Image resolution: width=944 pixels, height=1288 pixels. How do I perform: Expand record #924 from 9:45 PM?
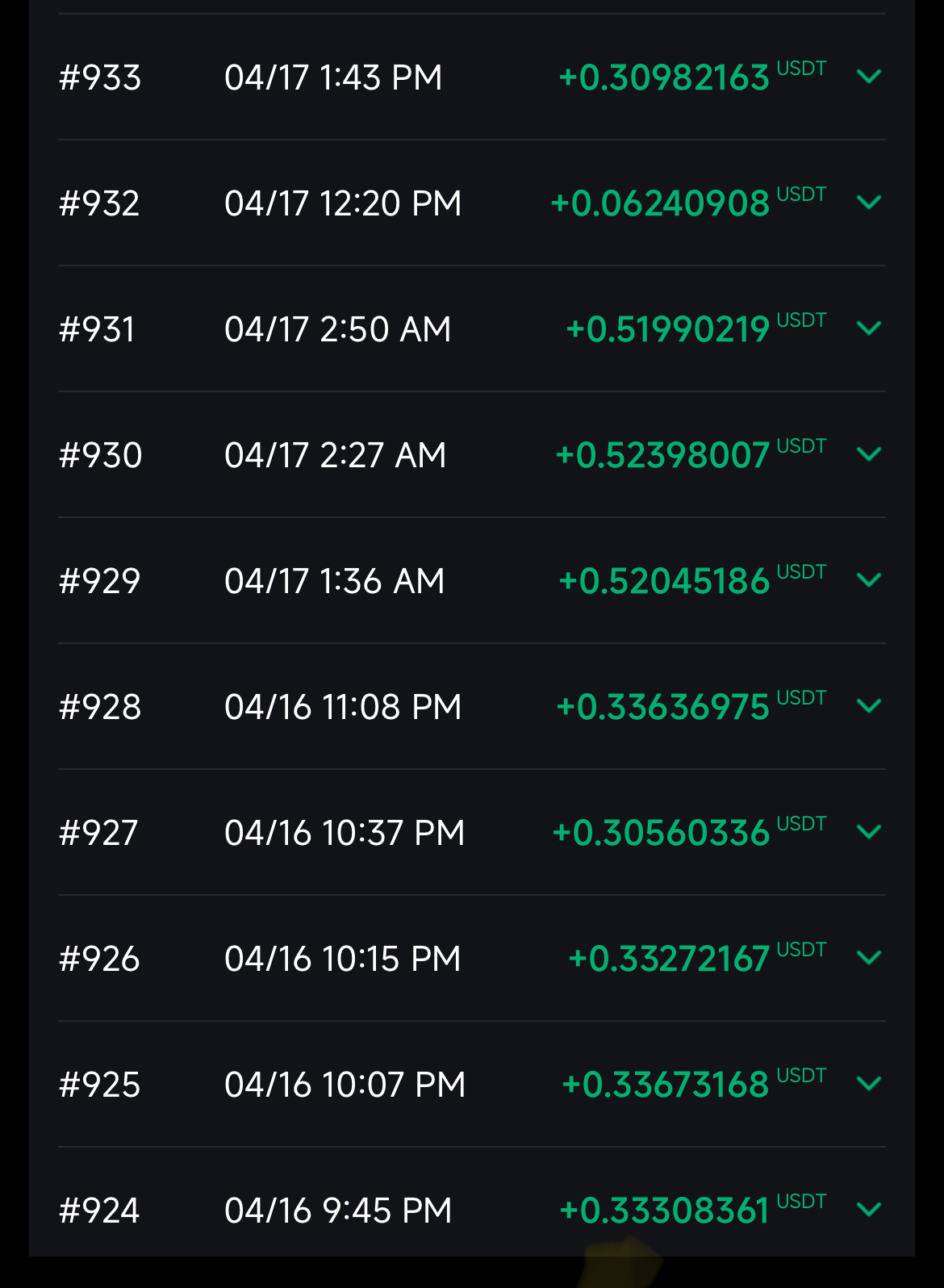868,1210
